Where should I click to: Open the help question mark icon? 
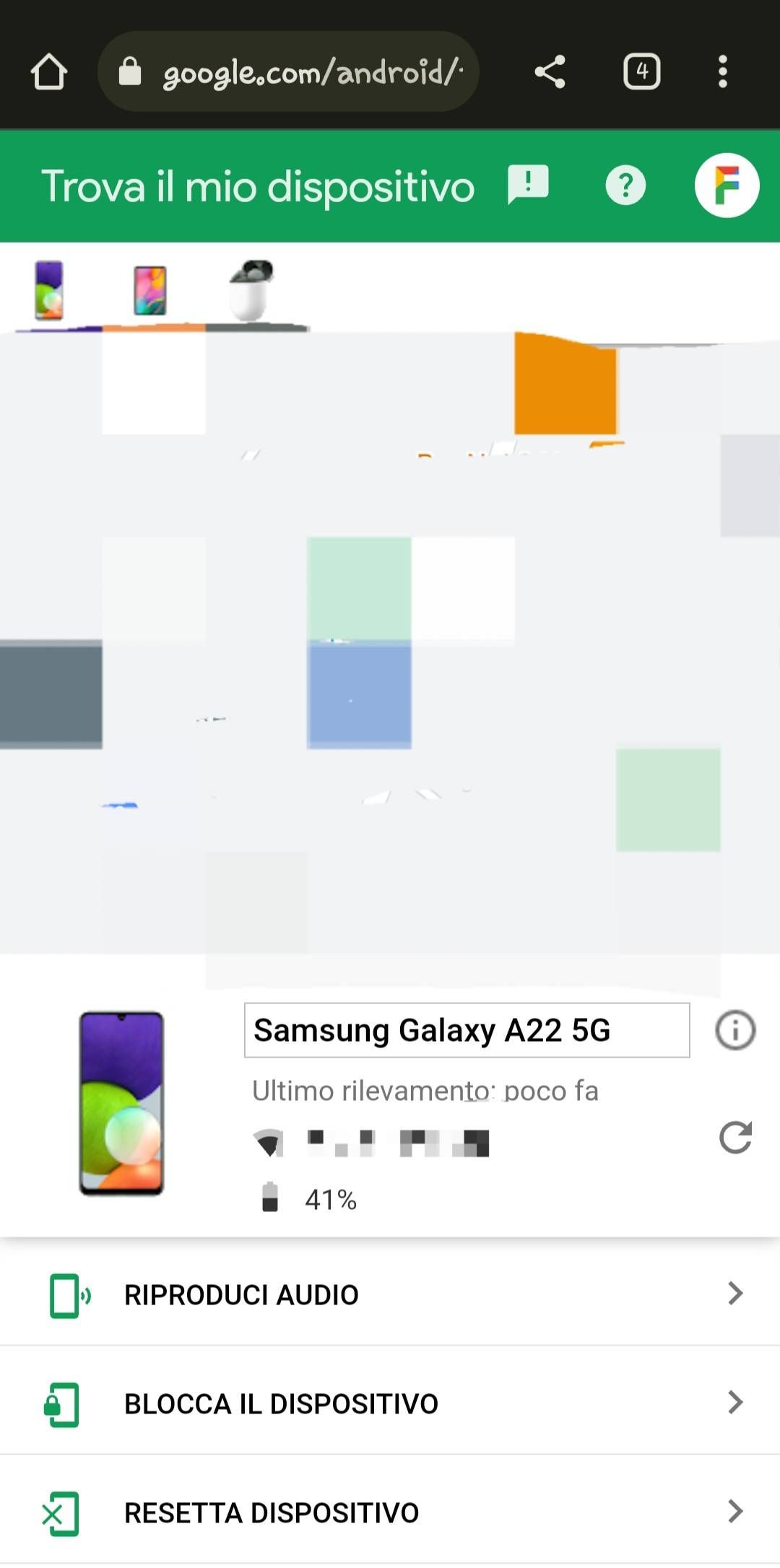click(x=625, y=186)
